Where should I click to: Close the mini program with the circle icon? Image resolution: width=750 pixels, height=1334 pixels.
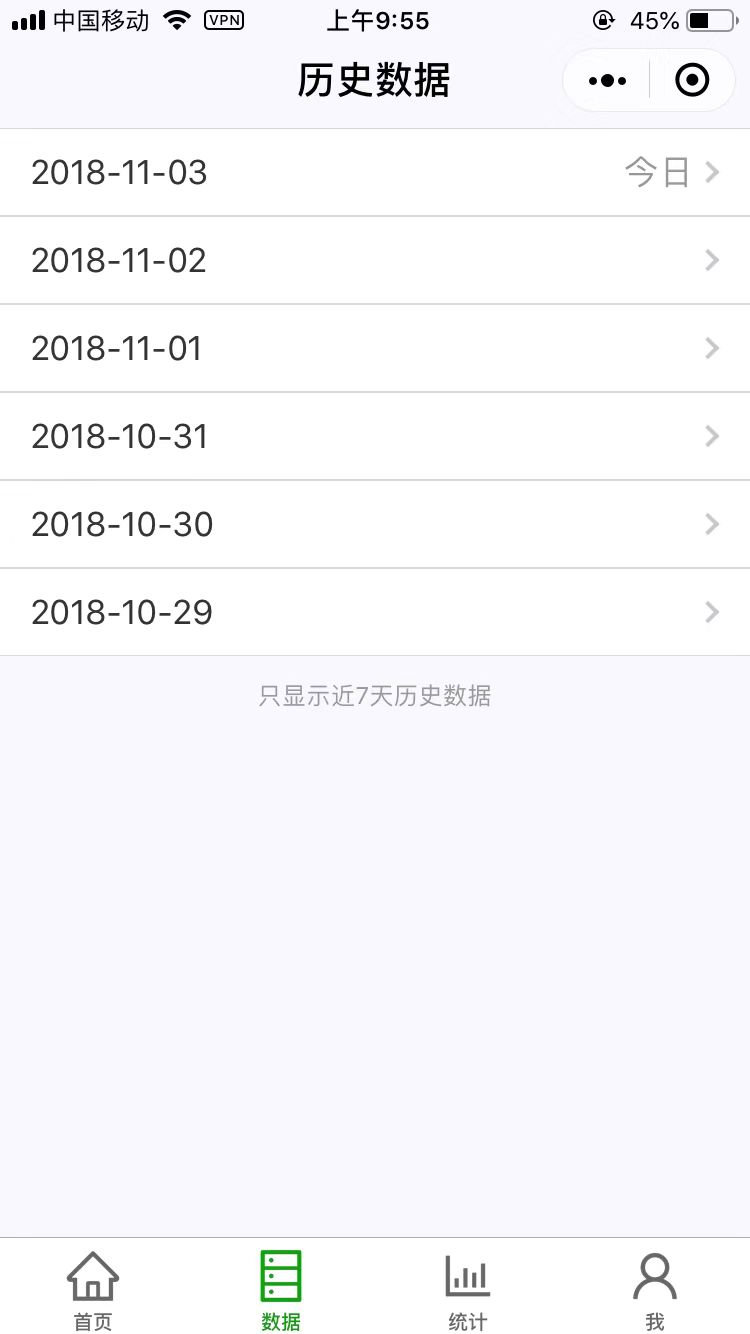(x=692, y=80)
